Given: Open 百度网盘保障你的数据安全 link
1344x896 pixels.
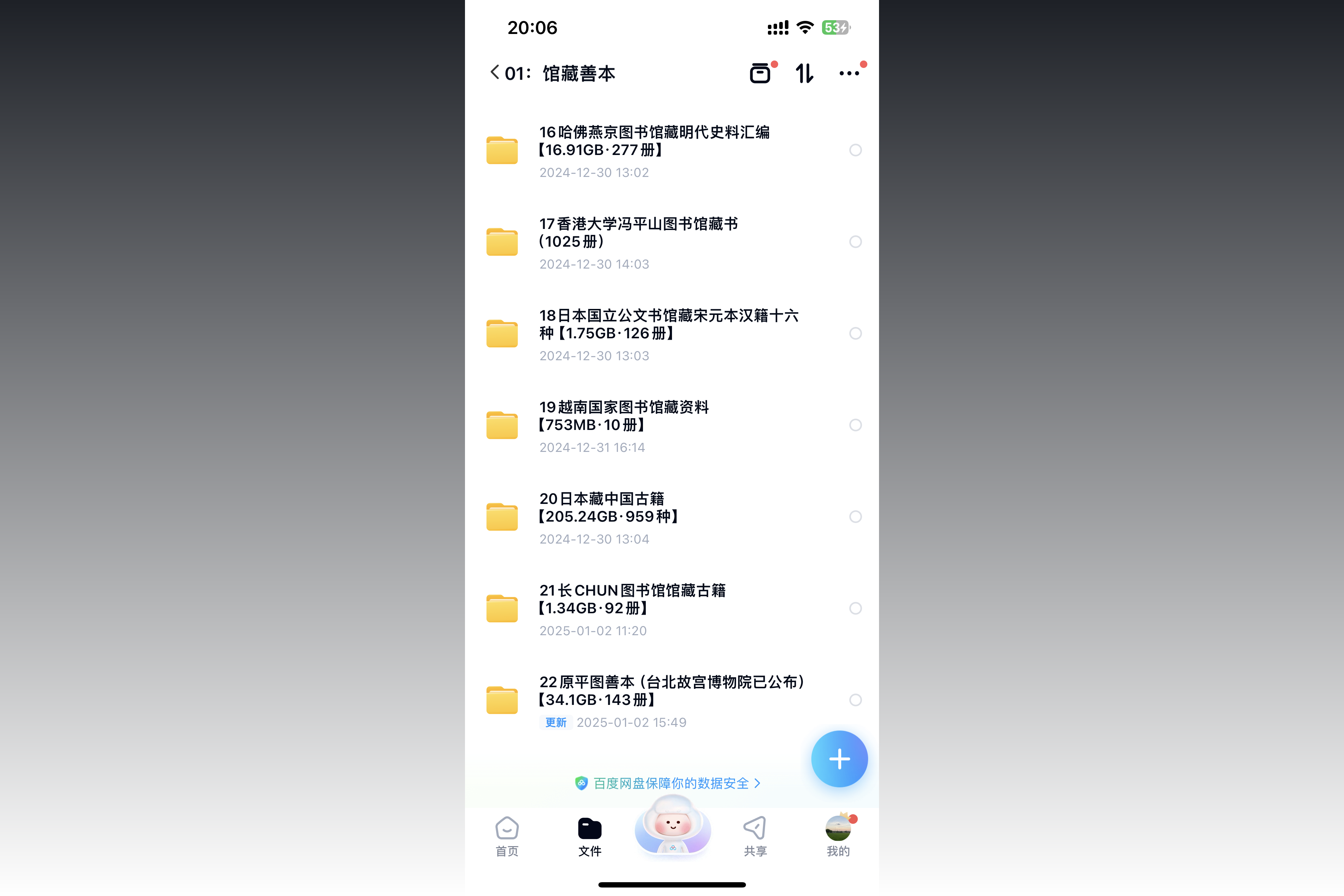Looking at the screenshot, I should point(670,783).
